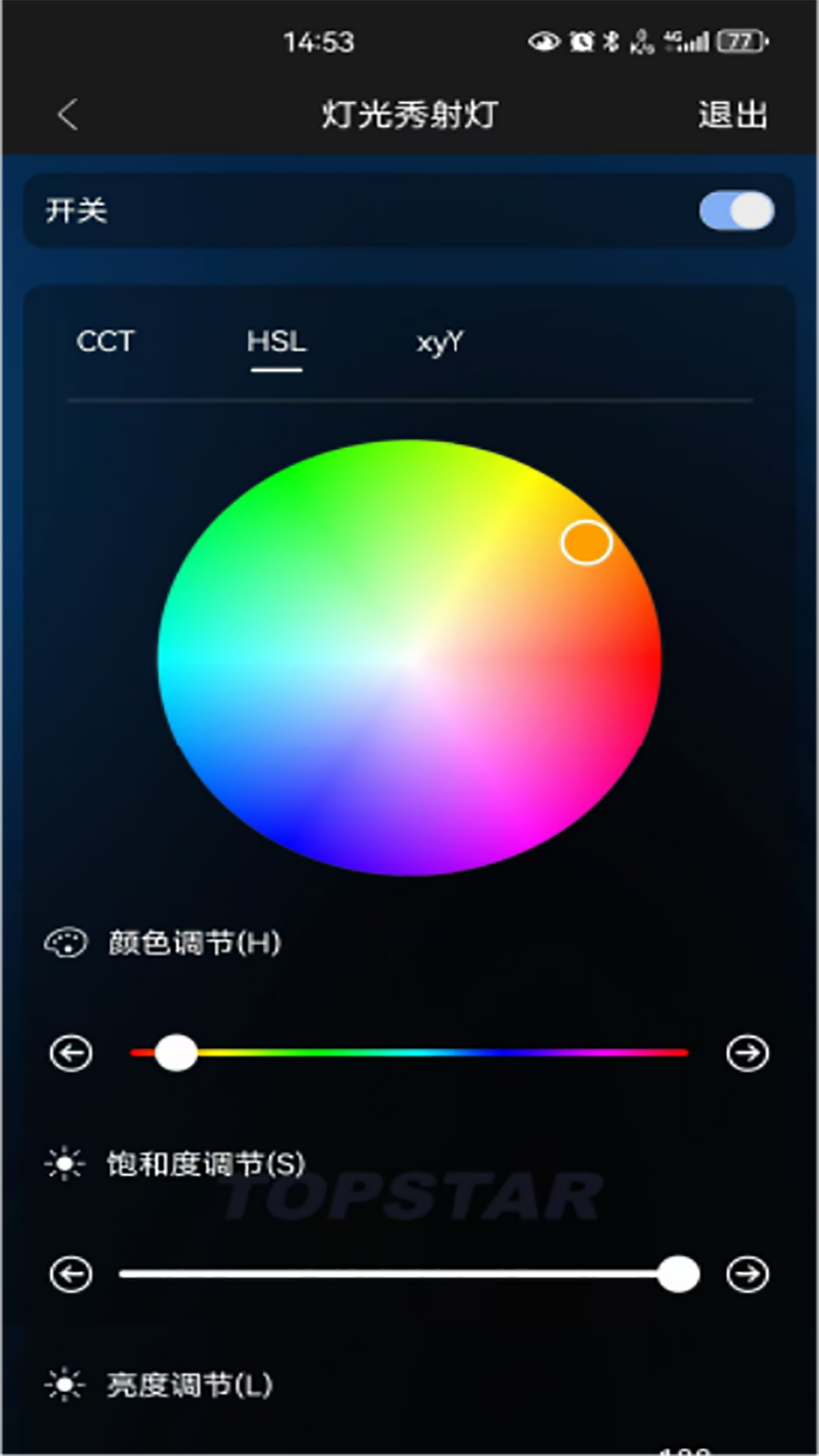Switch to the xyY tab
Screen dimensions: 819x1456
click(438, 343)
